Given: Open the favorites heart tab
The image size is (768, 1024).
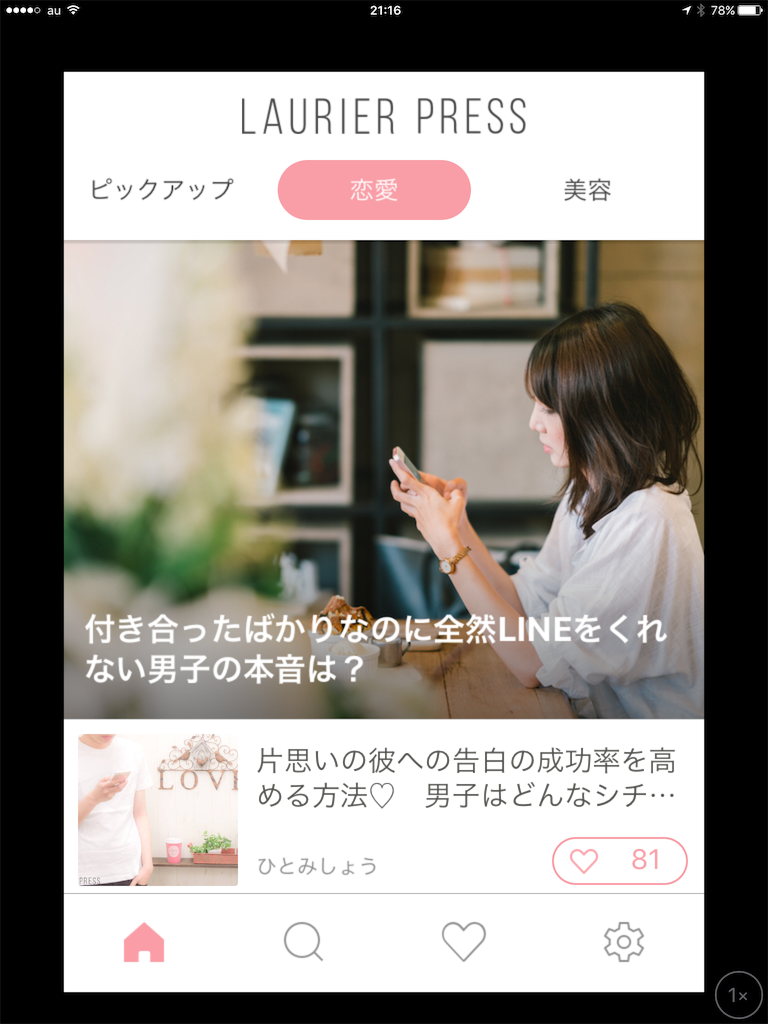Looking at the screenshot, I should (x=463, y=942).
